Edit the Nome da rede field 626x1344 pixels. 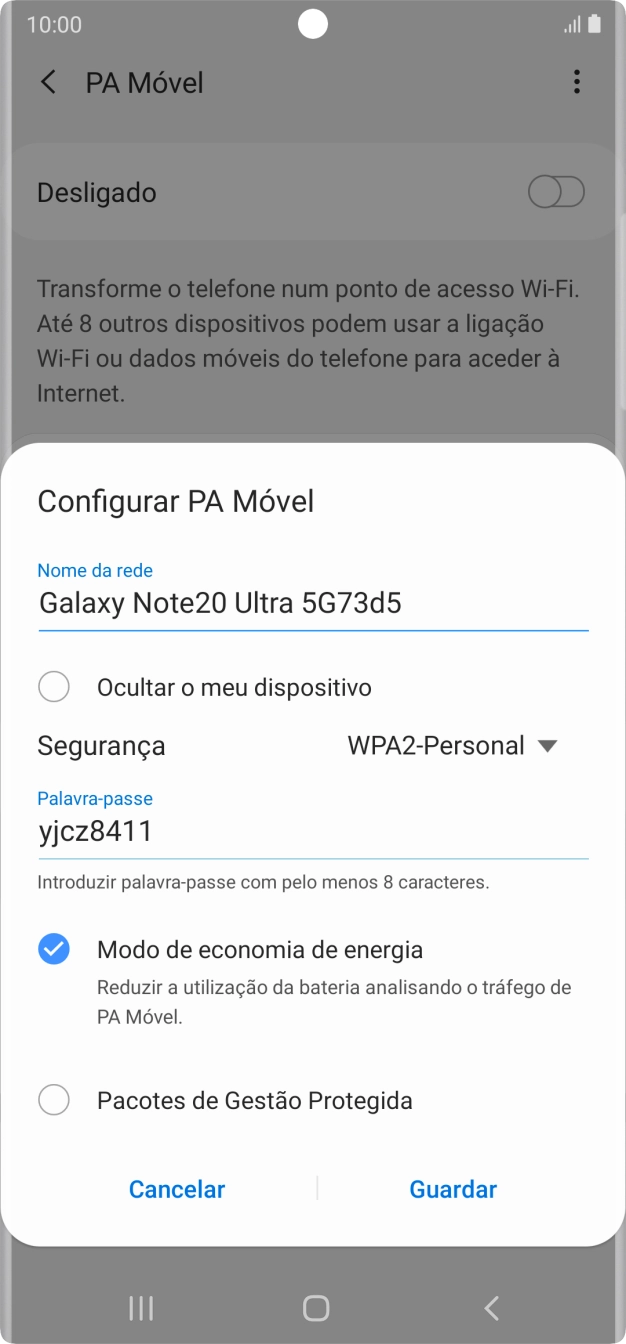coord(312,603)
